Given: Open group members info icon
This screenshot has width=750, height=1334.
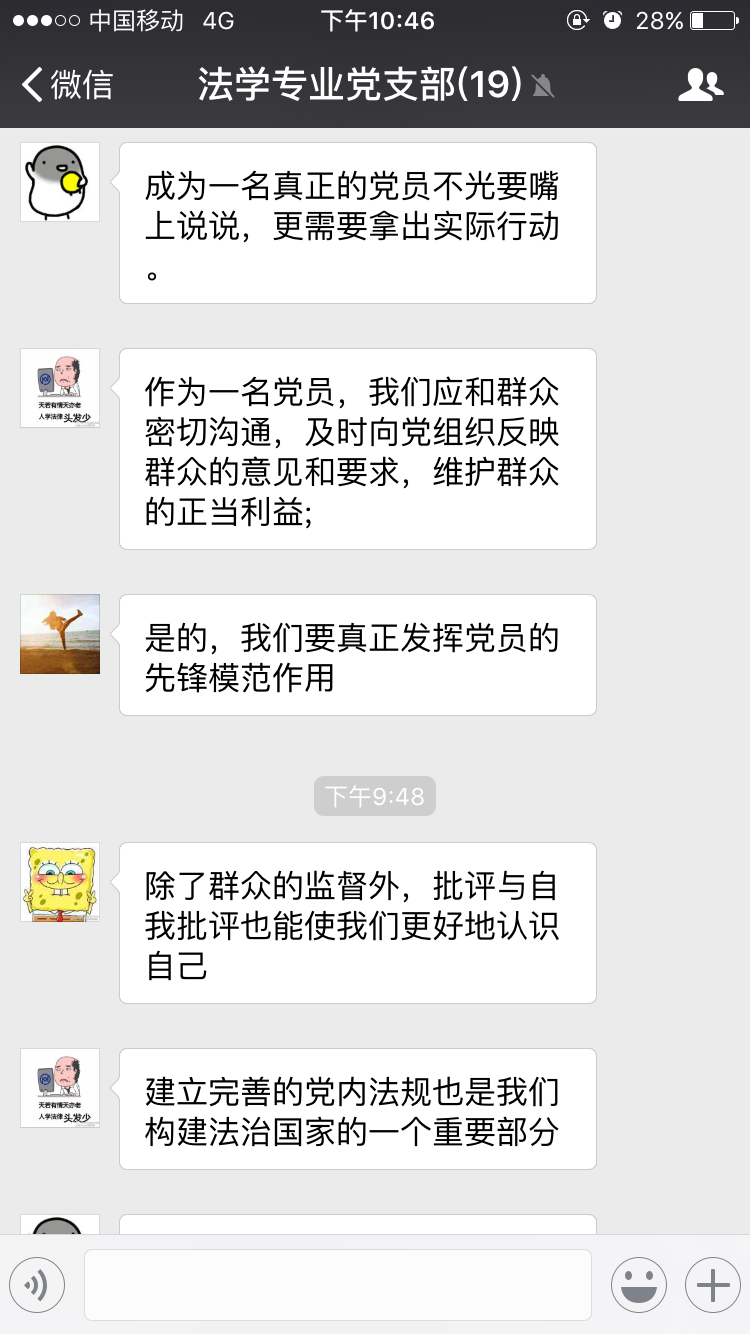Looking at the screenshot, I should coord(700,85).
